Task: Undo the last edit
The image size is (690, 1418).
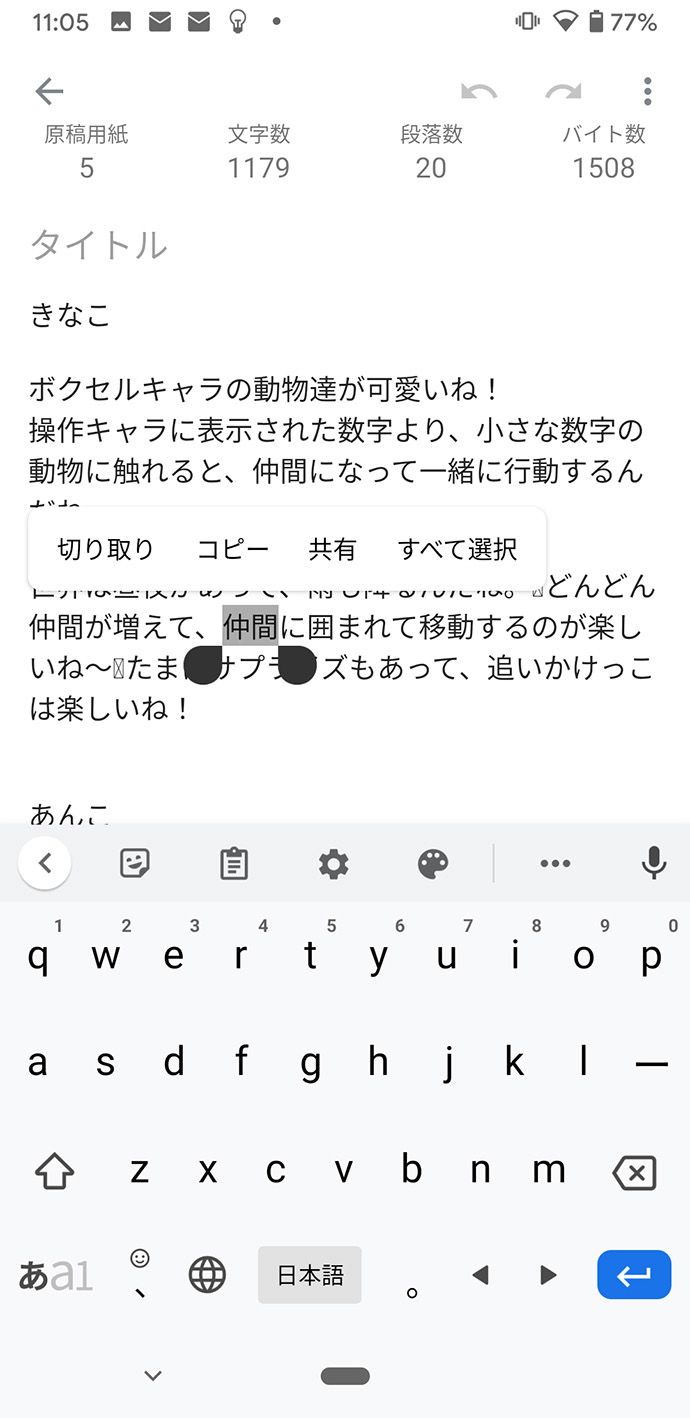Action: point(479,92)
